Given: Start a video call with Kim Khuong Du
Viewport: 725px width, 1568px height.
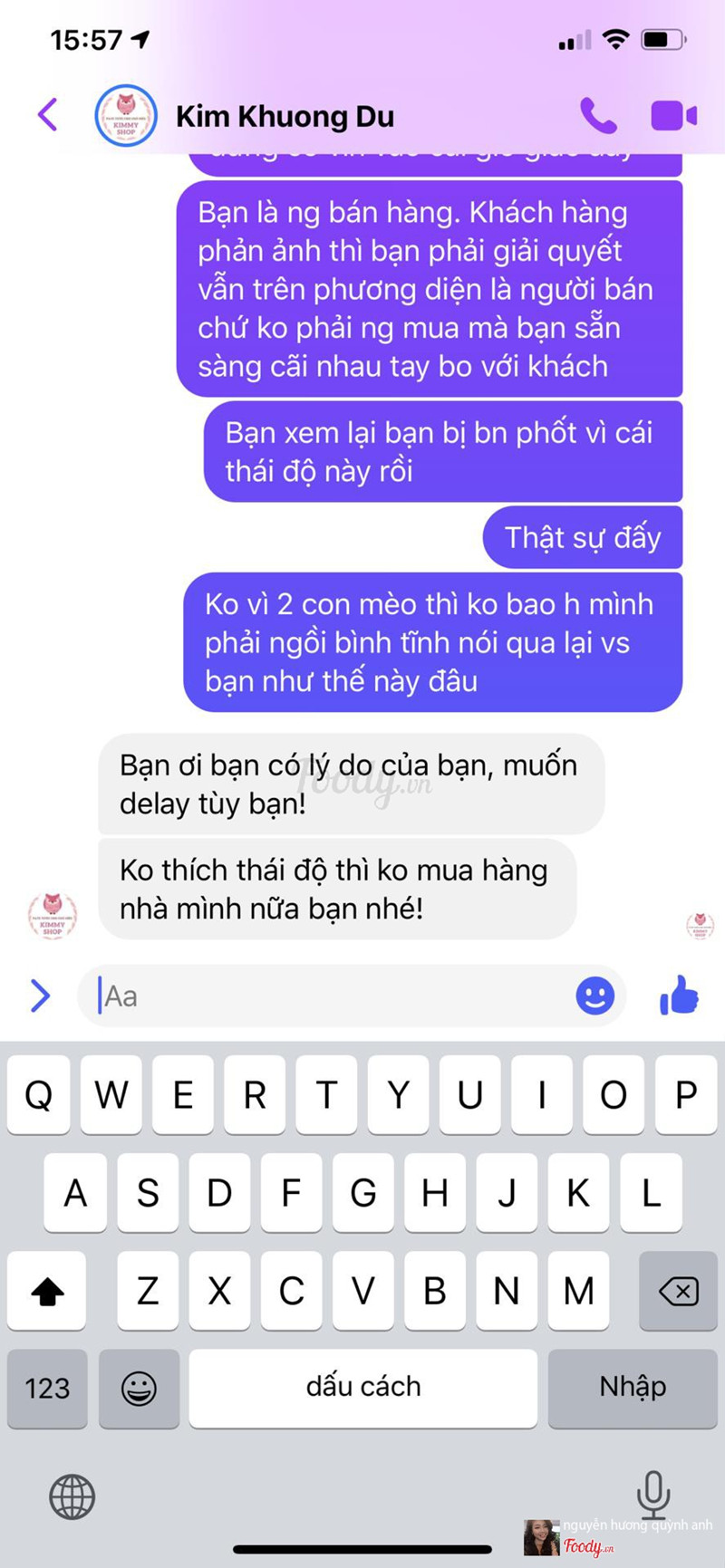Looking at the screenshot, I should point(674,116).
